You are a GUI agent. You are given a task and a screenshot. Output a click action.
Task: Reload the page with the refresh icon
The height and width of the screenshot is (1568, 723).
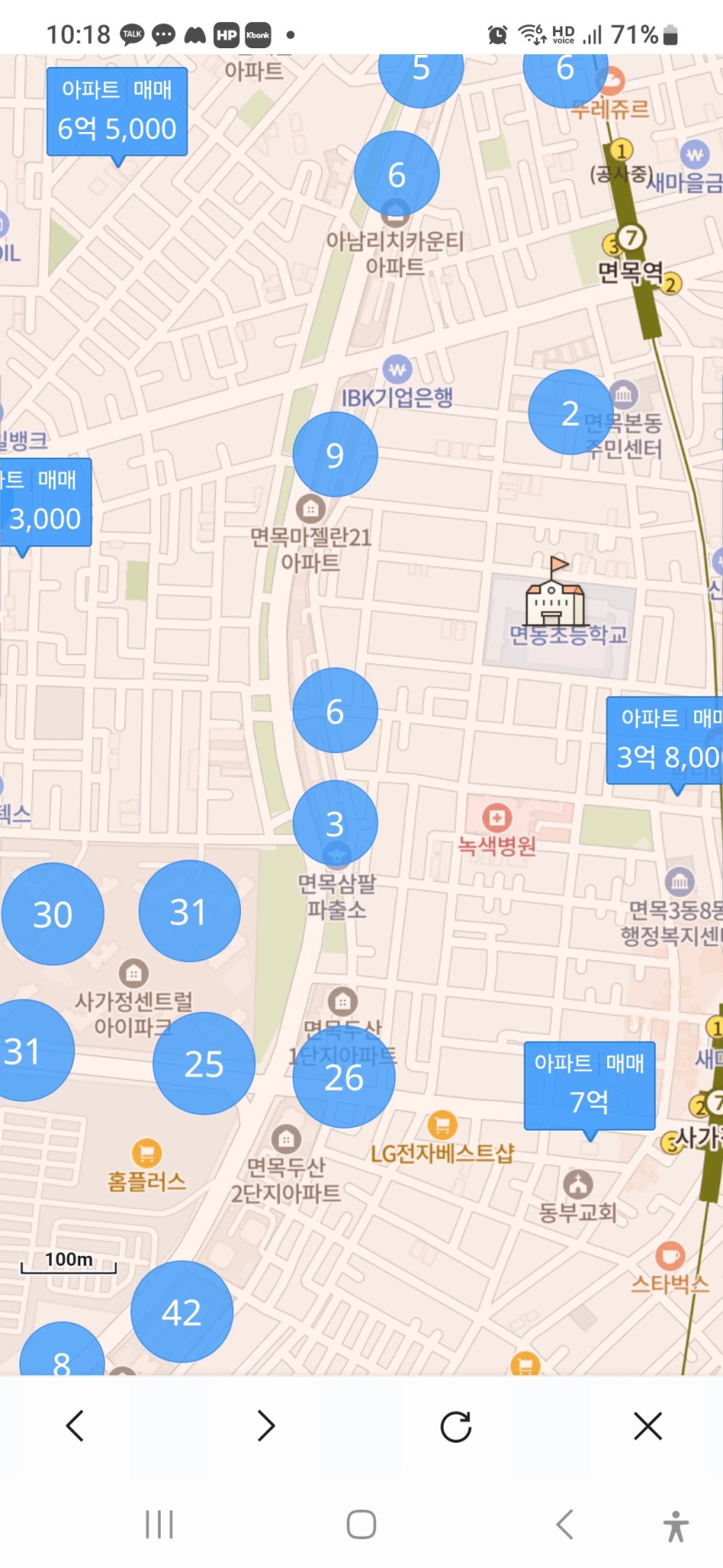coord(456,1426)
